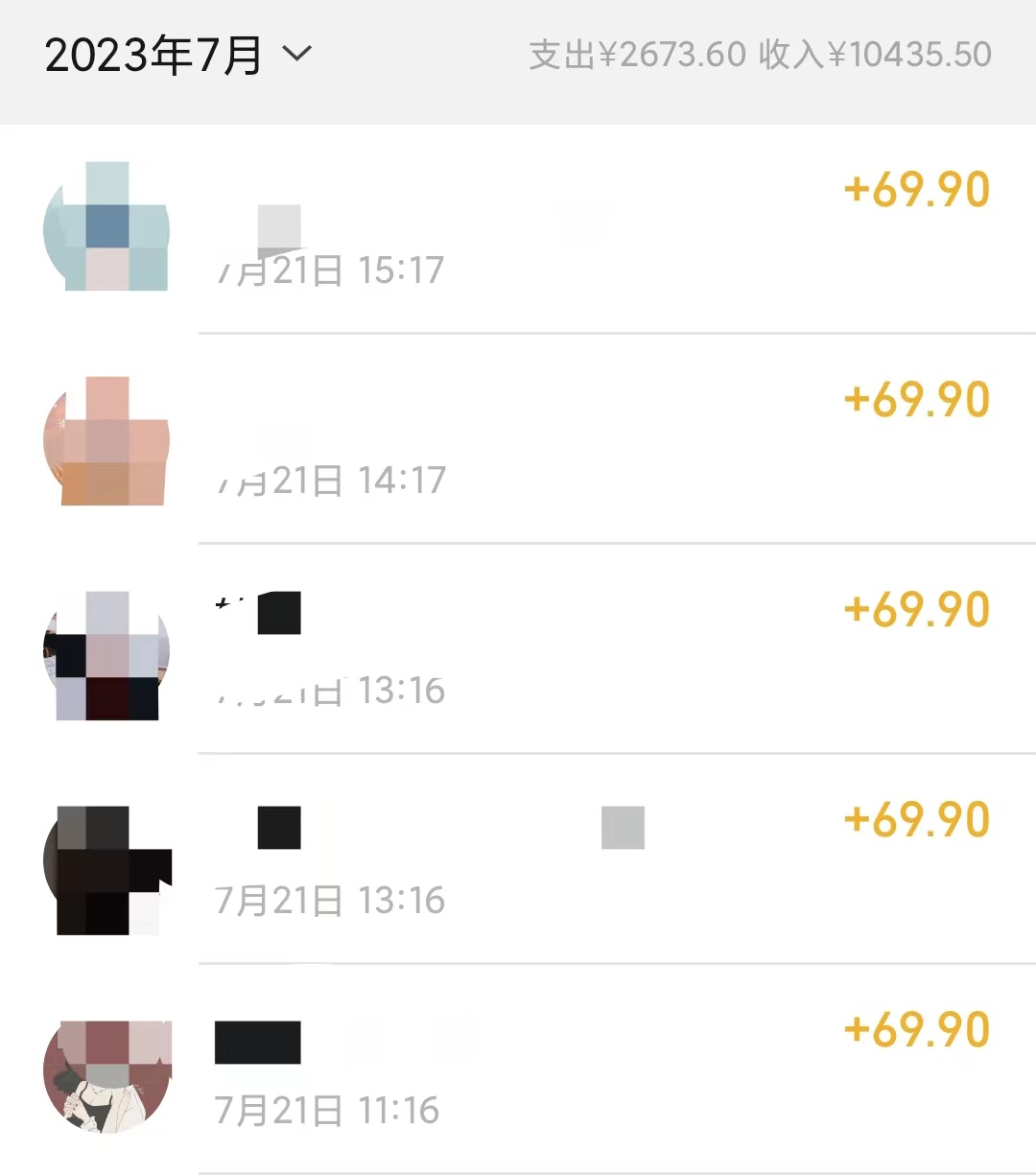Open the transaction from 7月21日 15:17
1036x1175 pixels.
tap(576, 230)
